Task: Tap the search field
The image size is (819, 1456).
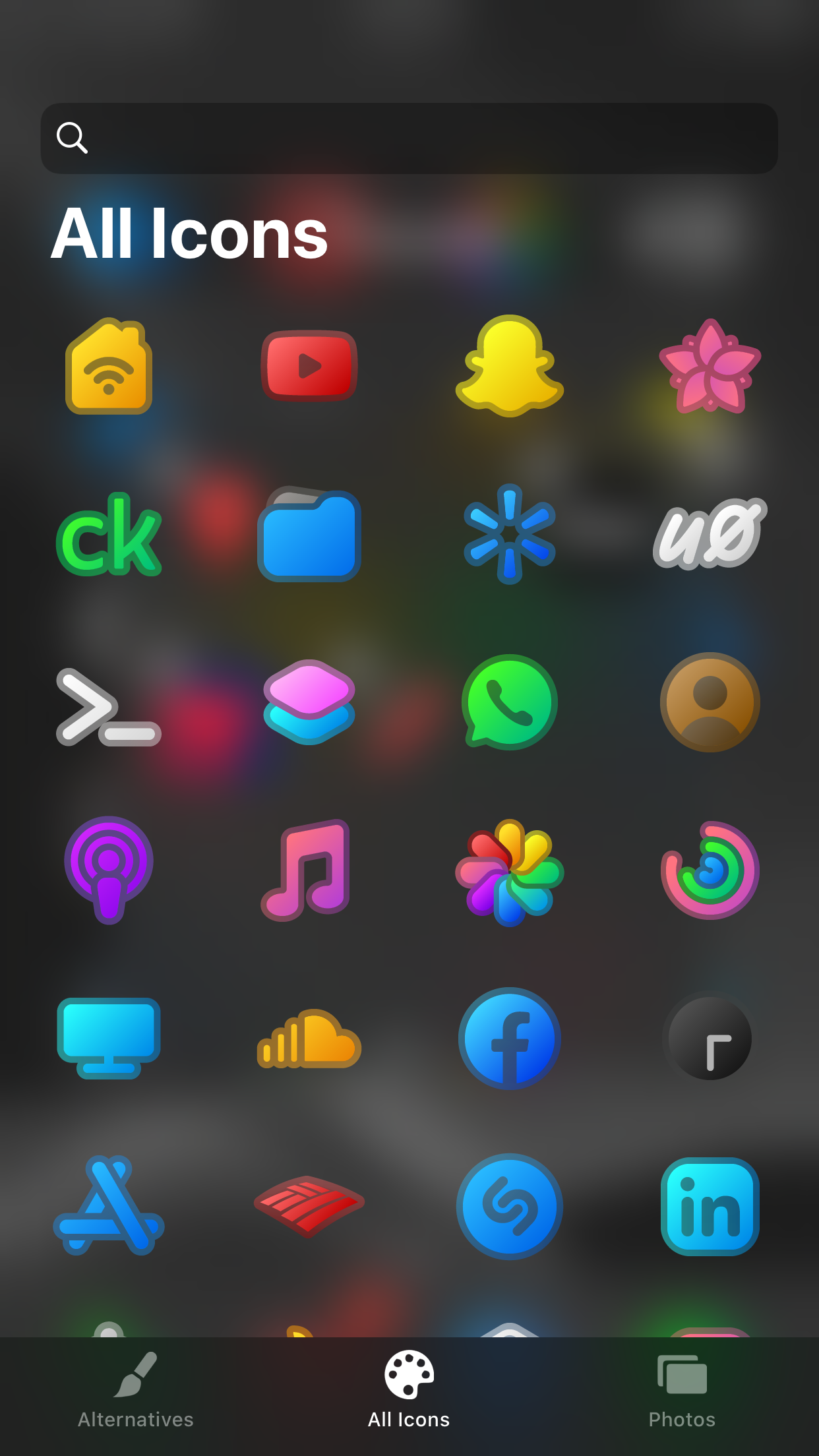Action: (409, 138)
